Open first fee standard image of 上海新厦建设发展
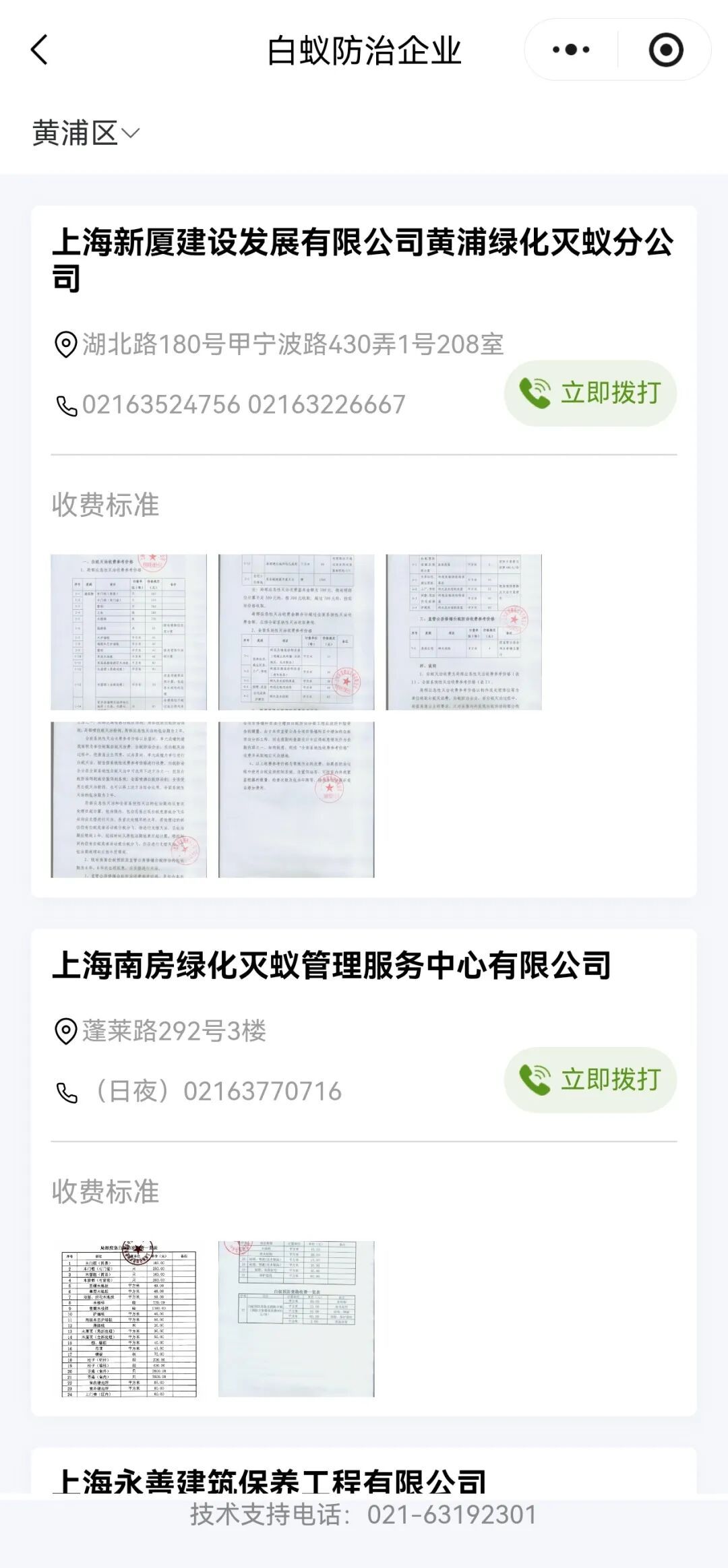The height and width of the screenshot is (1568, 728). tap(129, 632)
